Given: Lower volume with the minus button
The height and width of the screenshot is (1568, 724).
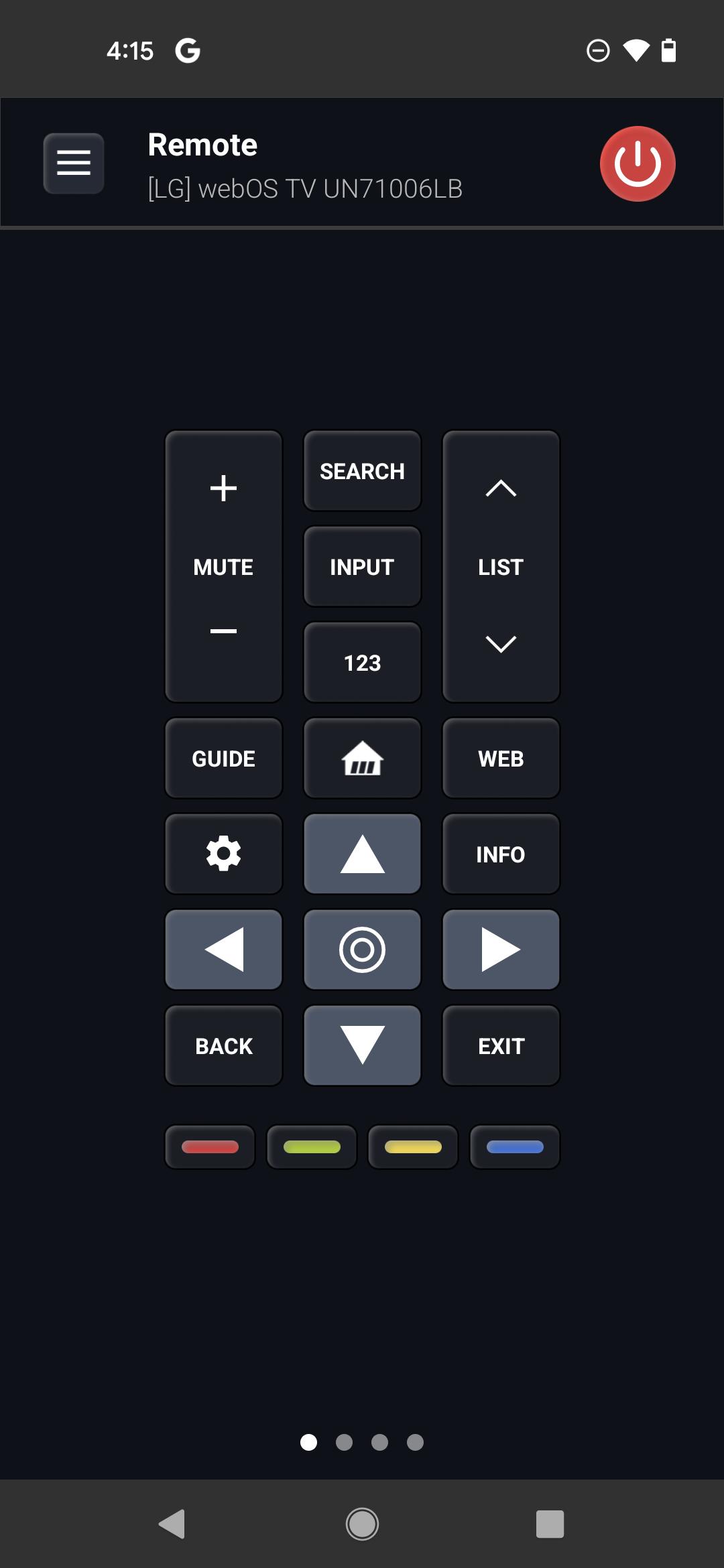Looking at the screenshot, I should (223, 631).
